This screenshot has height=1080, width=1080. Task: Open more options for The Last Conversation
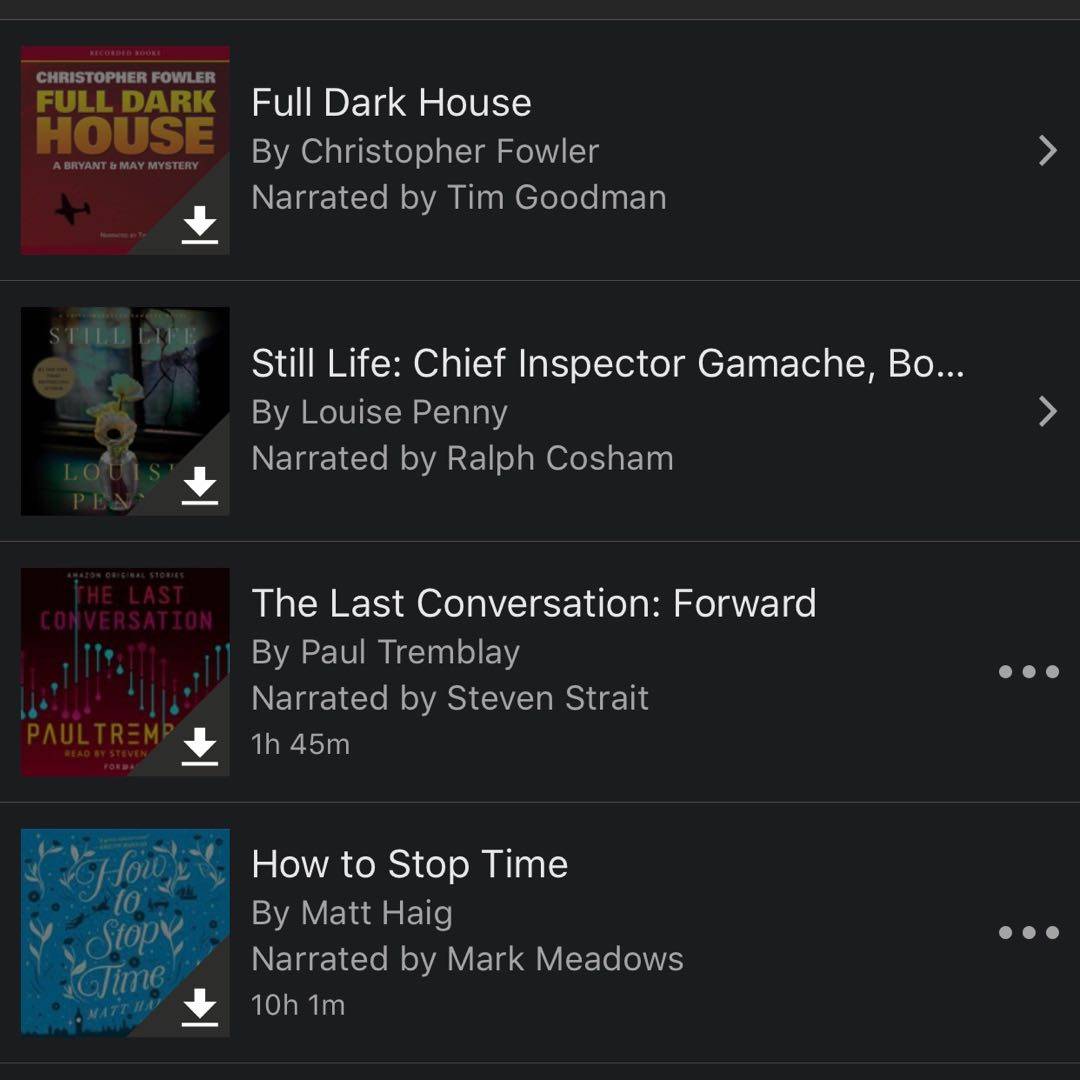[1028, 672]
